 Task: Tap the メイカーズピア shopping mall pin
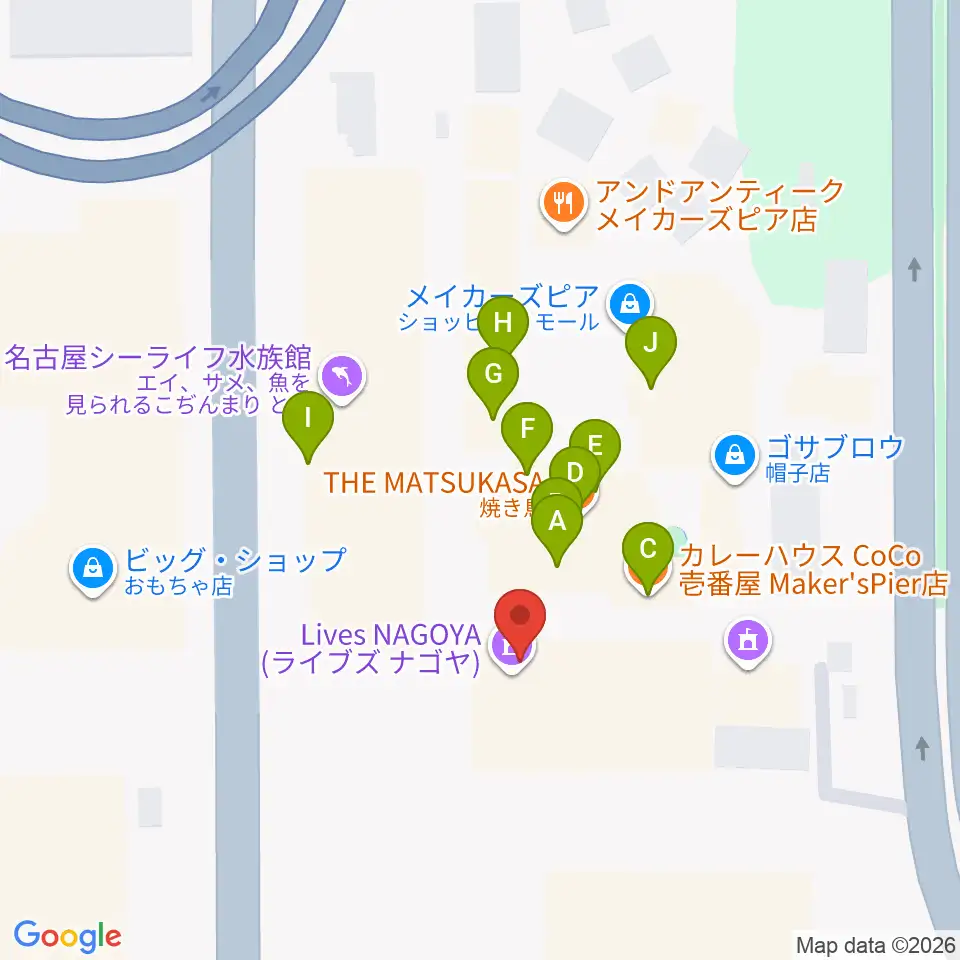(x=630, y=304)
